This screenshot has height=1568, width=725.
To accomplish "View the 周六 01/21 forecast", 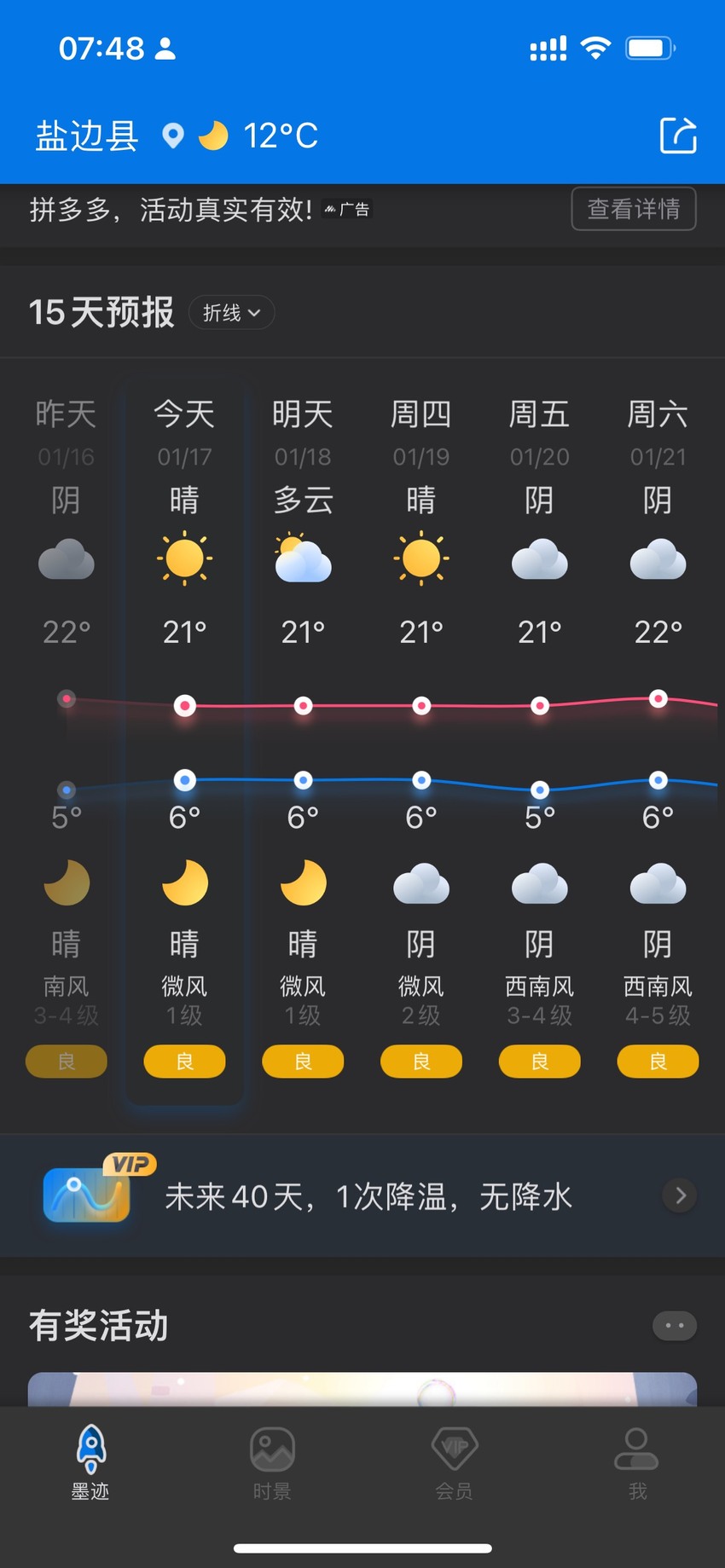I will 658,742.
